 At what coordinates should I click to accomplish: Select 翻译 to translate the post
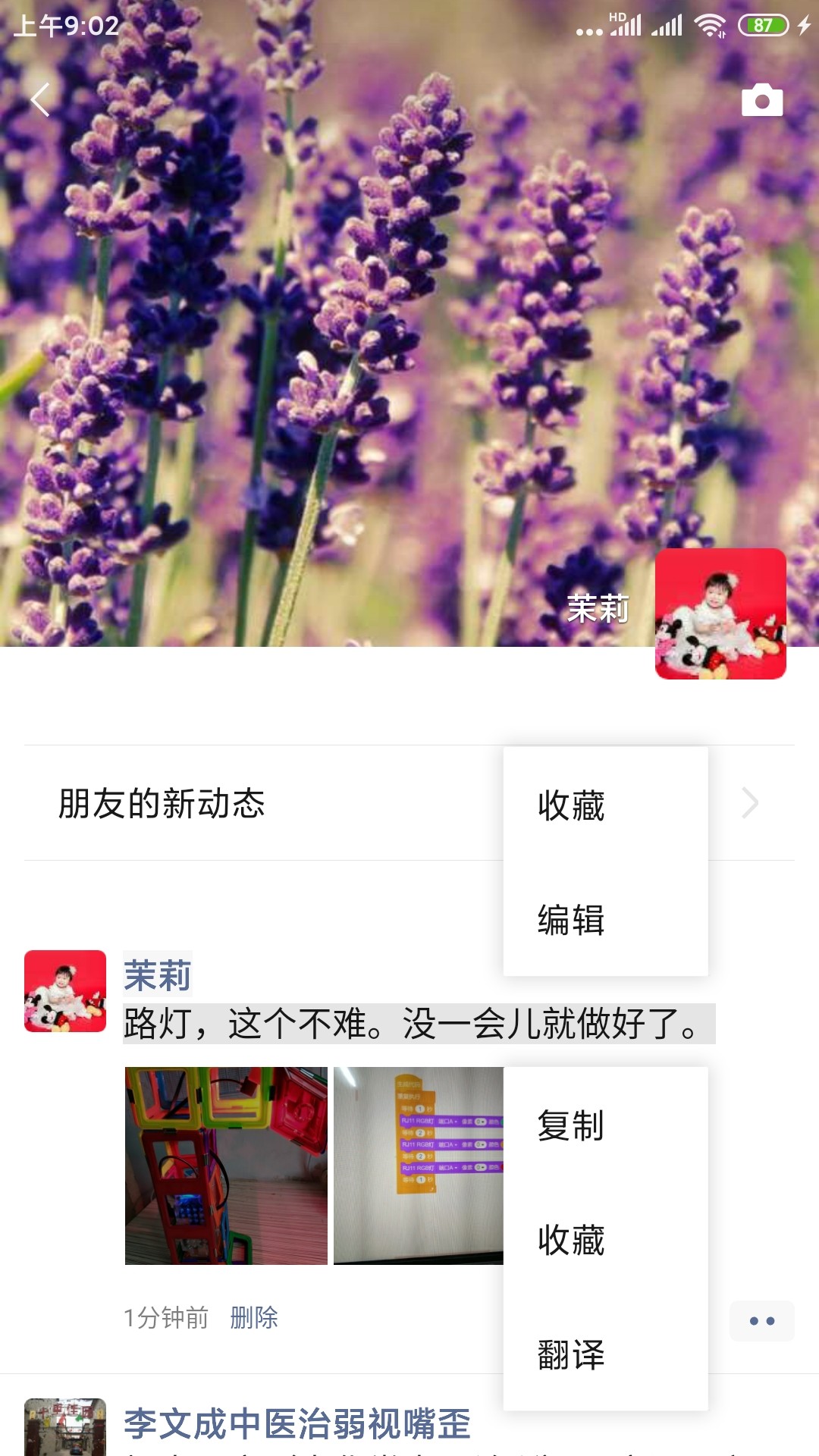click(x=571, y=1354)
